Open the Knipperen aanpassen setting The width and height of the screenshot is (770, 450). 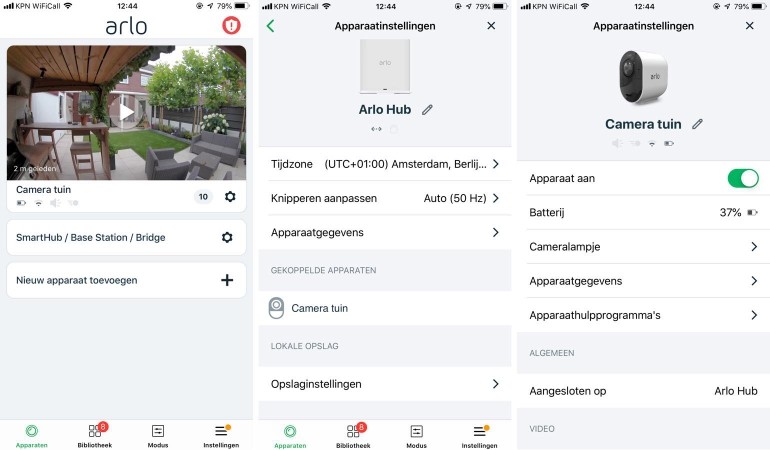[x=384, y=198]
